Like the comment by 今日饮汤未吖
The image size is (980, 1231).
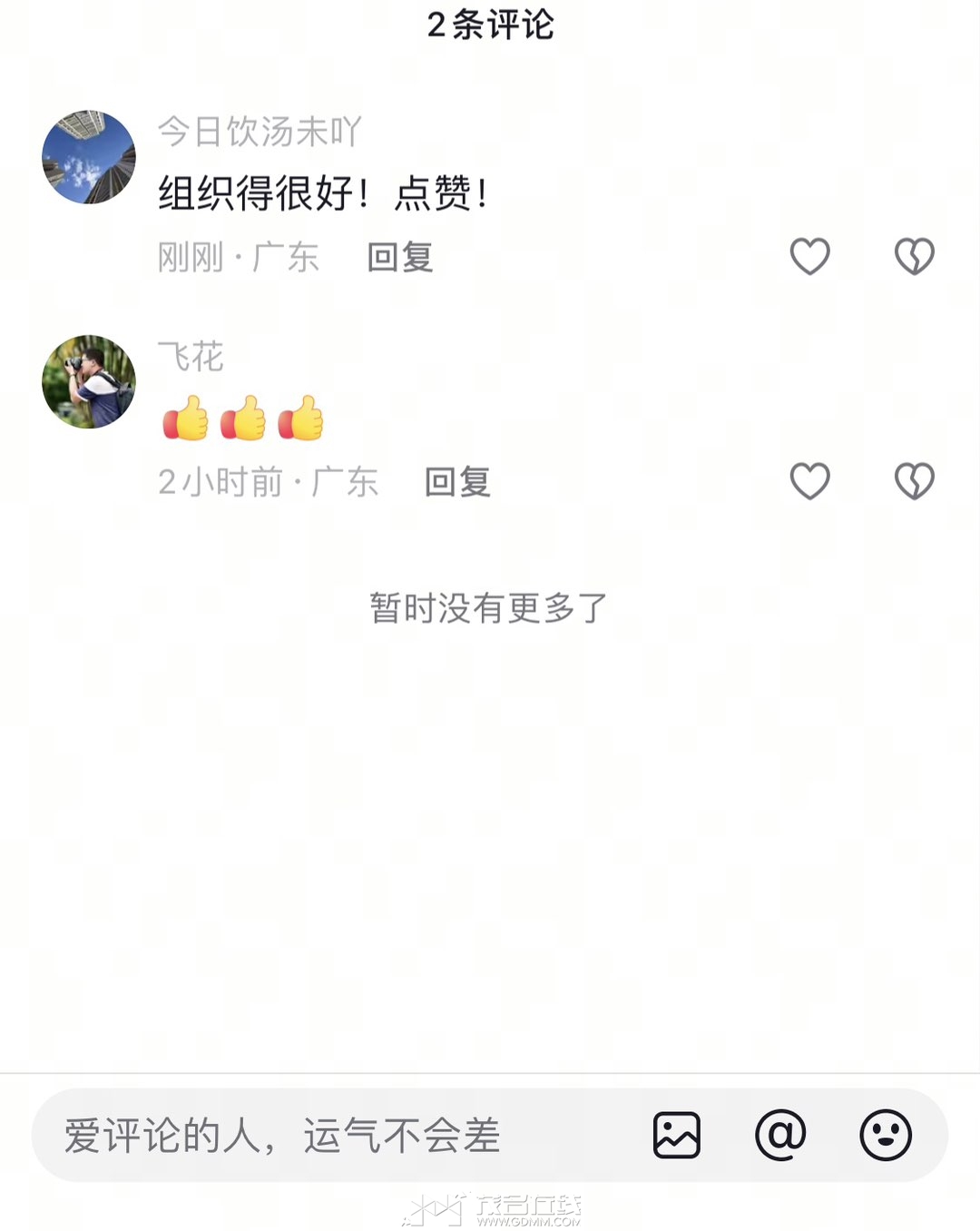pos(809,257)
